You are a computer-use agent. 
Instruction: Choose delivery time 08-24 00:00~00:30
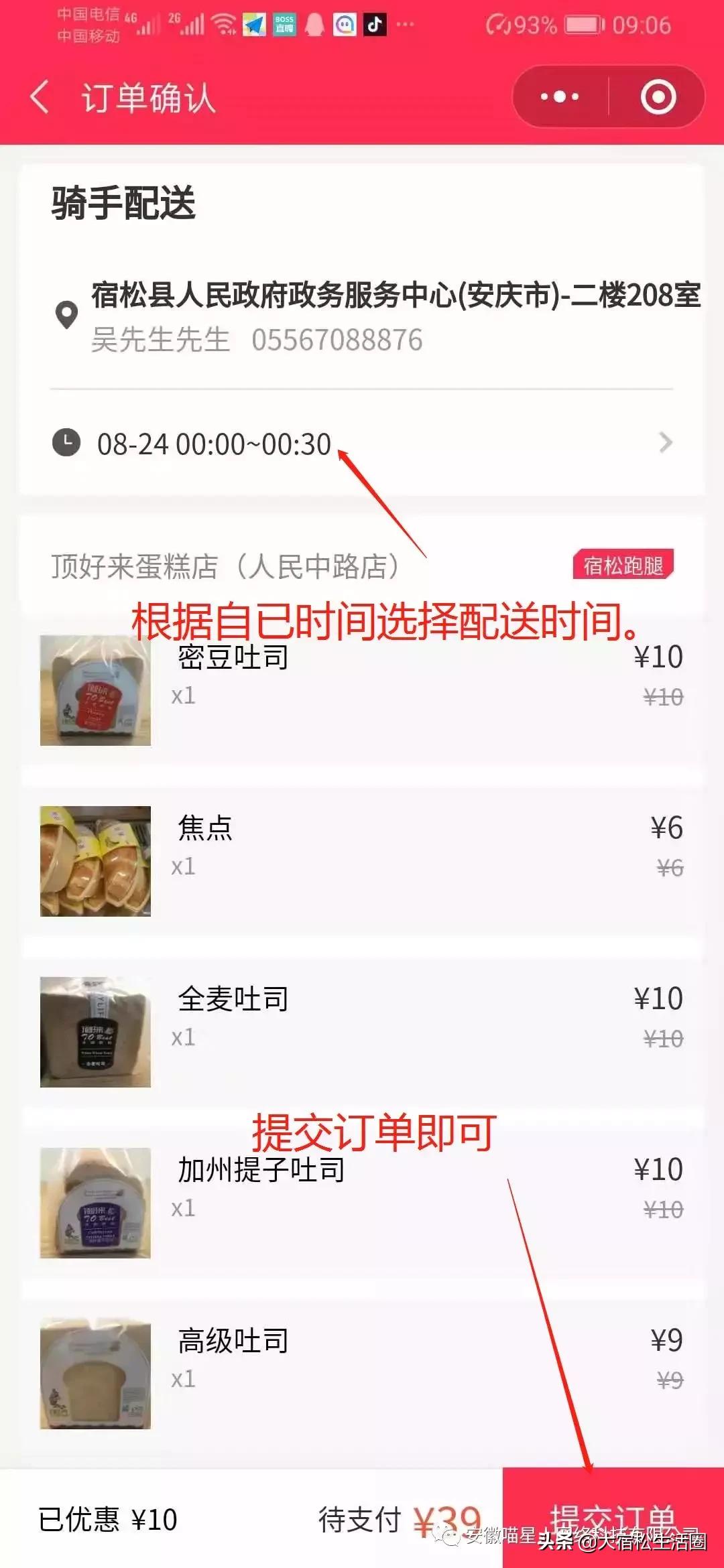click(x=362, y=444)
